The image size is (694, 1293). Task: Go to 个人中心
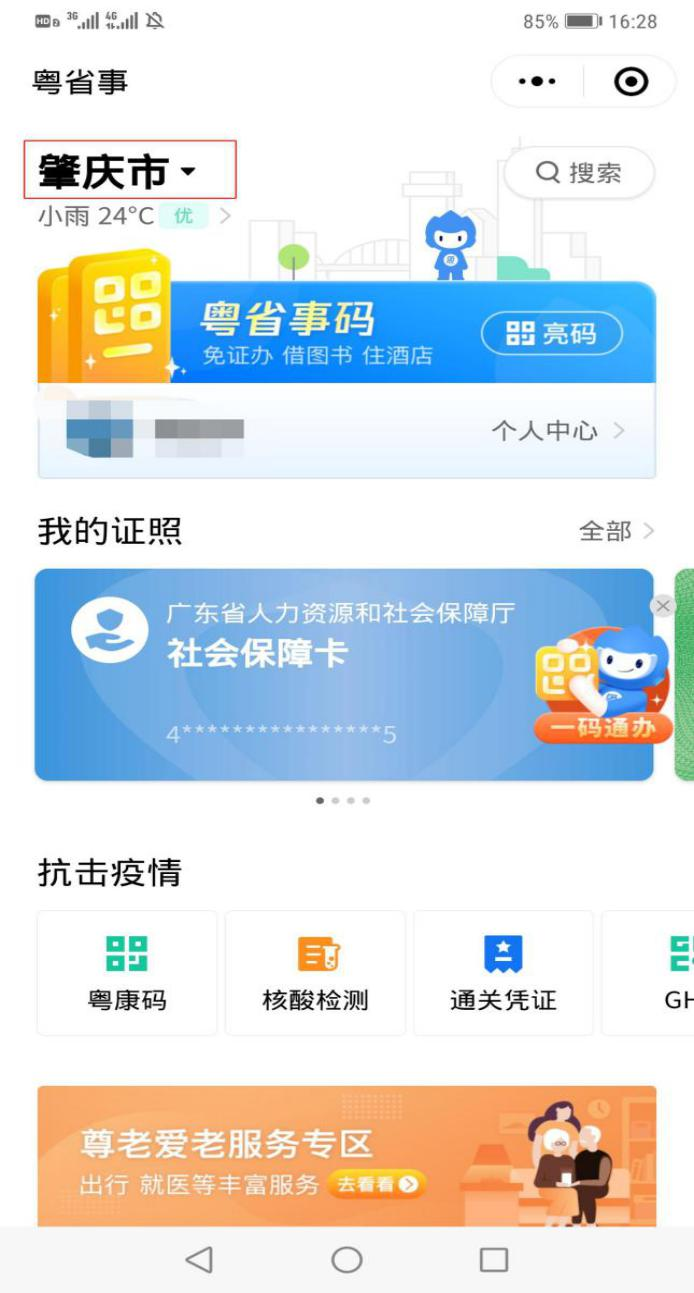coord(556,431)
